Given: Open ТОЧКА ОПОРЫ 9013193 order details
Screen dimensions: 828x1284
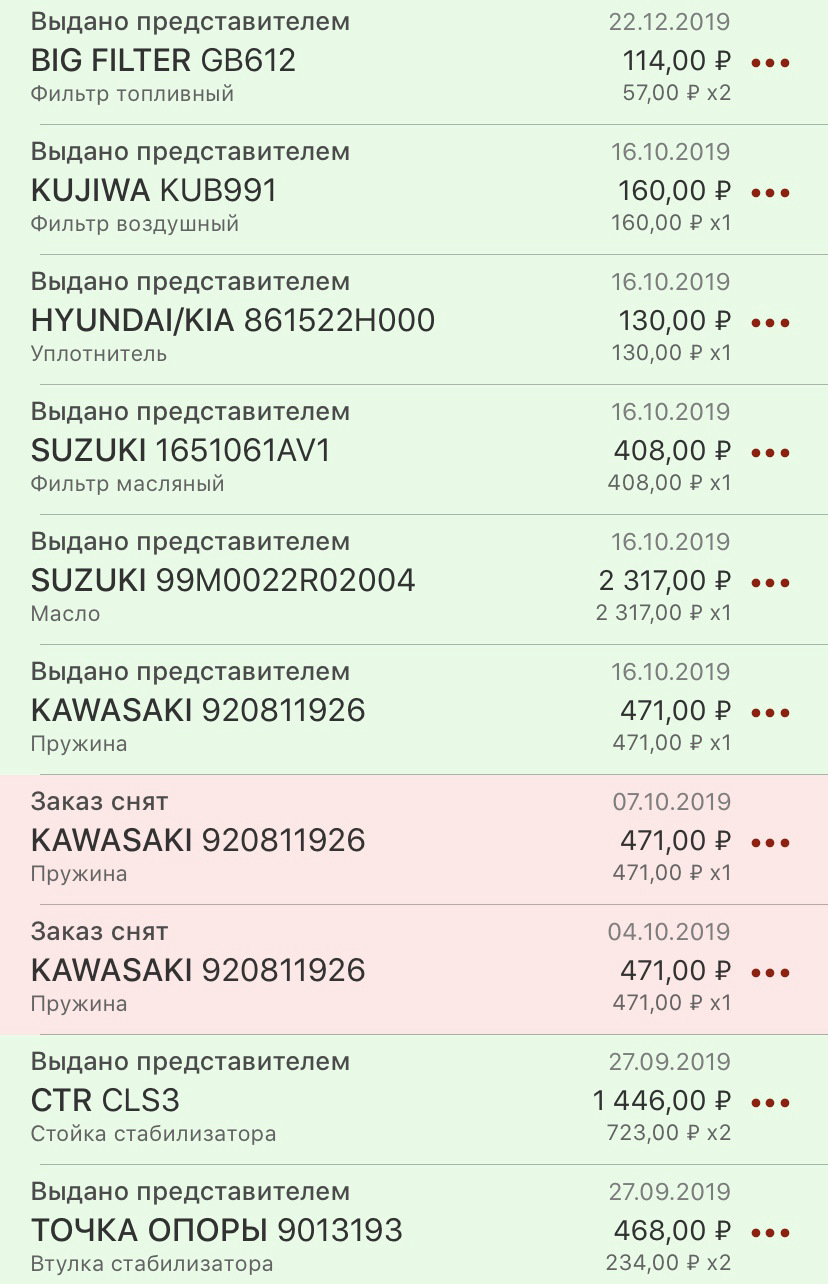Looking at the screenshot, I should point(300,1230).
